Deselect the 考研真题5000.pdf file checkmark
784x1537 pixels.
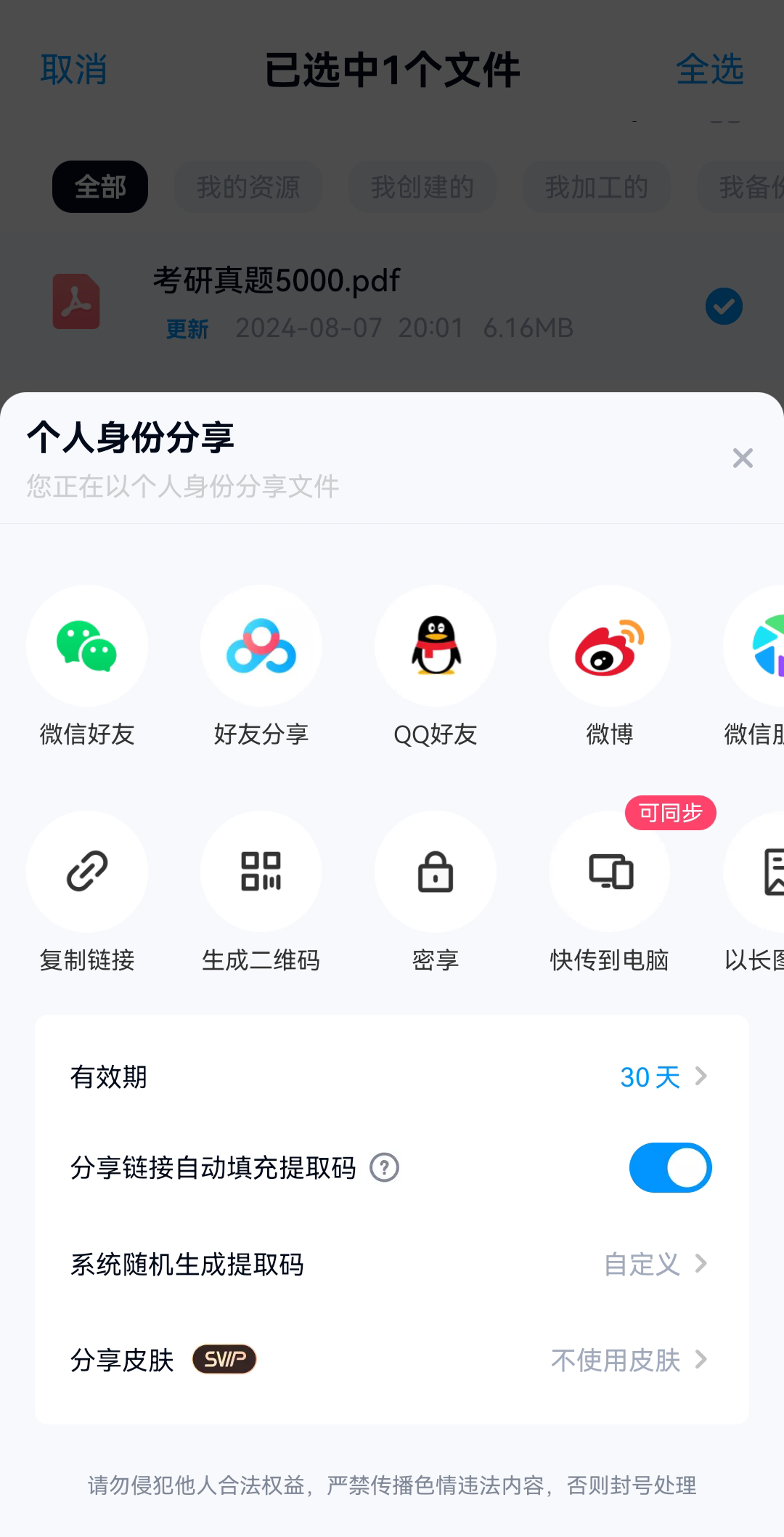point(723,306)
